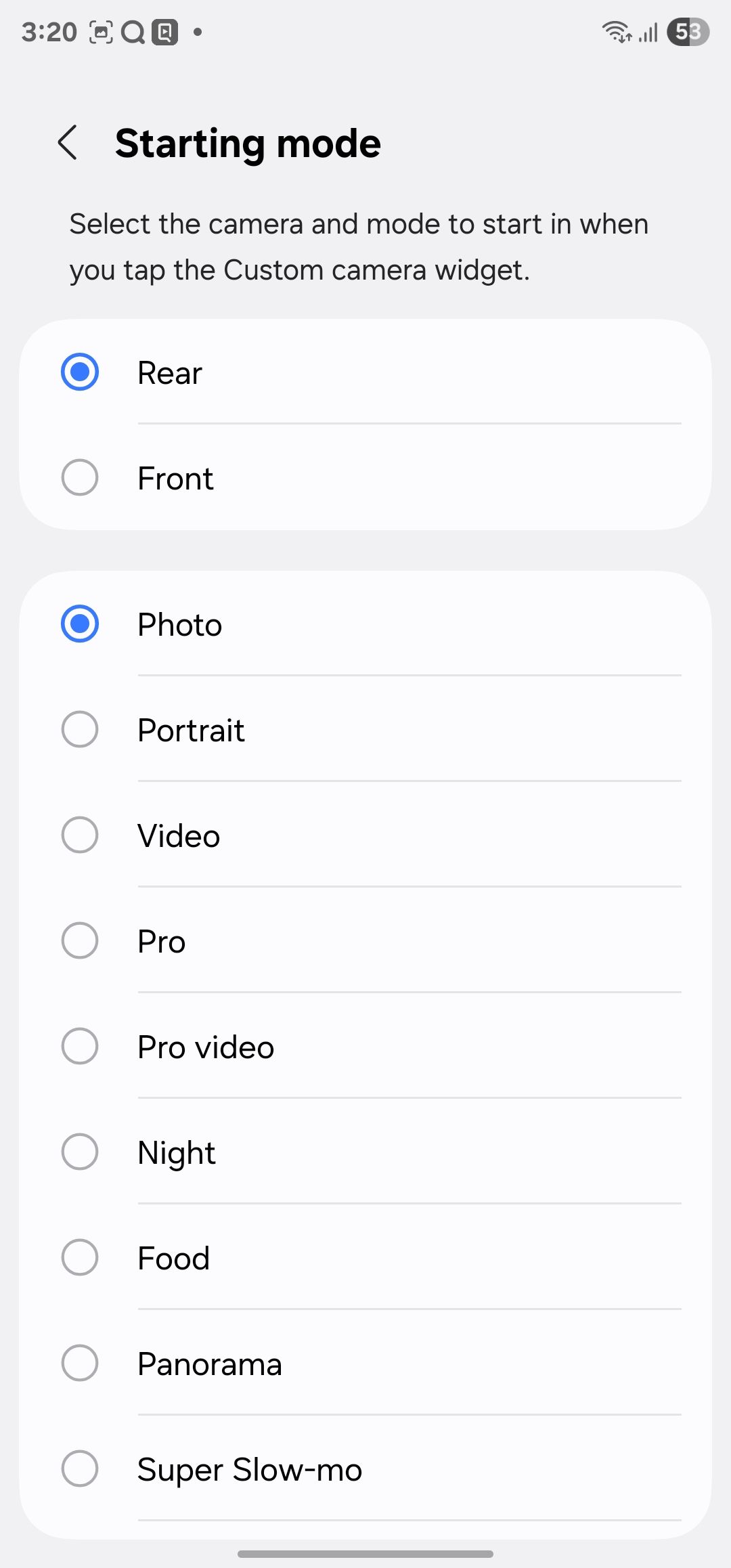This screenshot has height=1568, width=731.
Task: Pick Food as the camera mode
Action: [x=79, y=1258]
